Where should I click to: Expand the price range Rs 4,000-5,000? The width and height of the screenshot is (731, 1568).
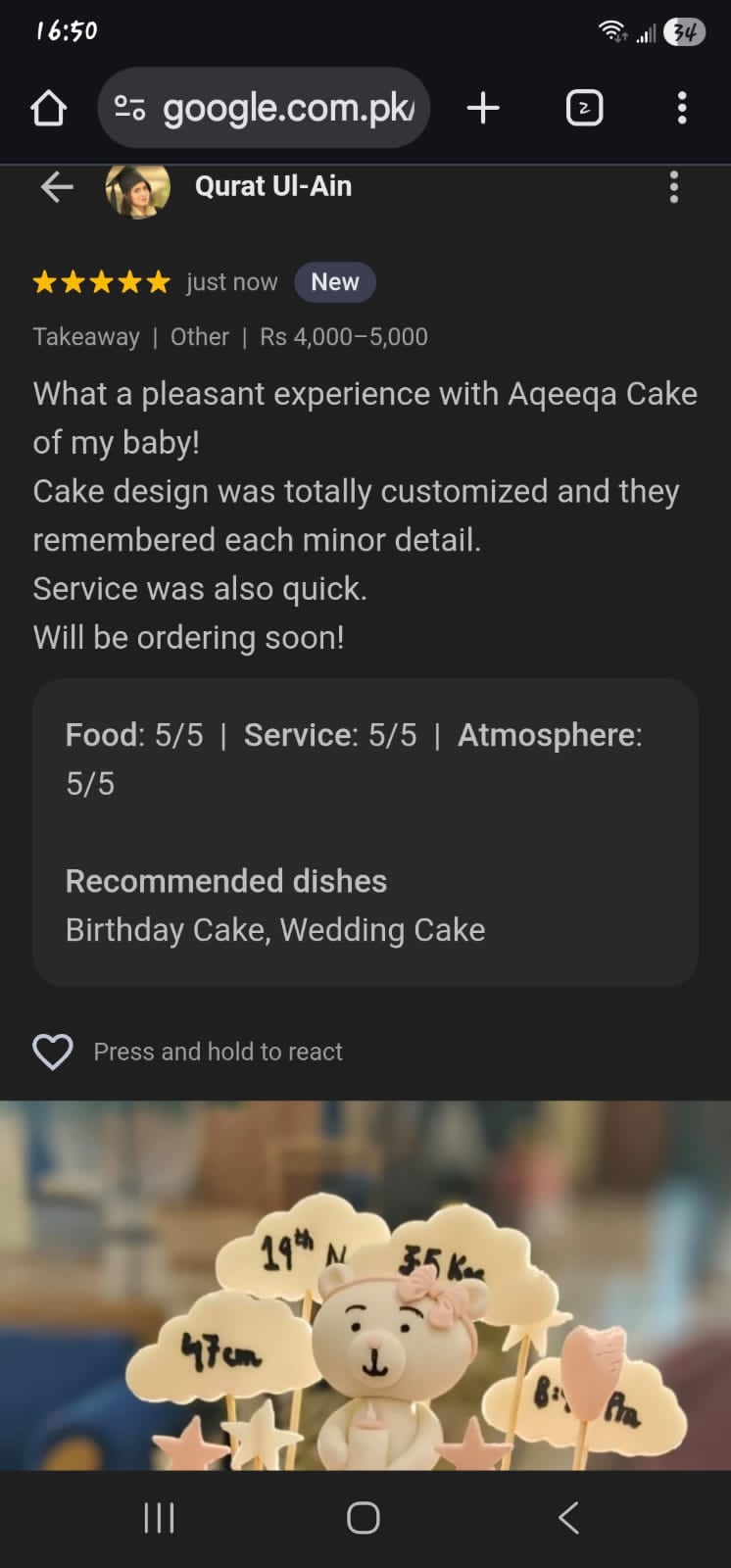[343, 336]
